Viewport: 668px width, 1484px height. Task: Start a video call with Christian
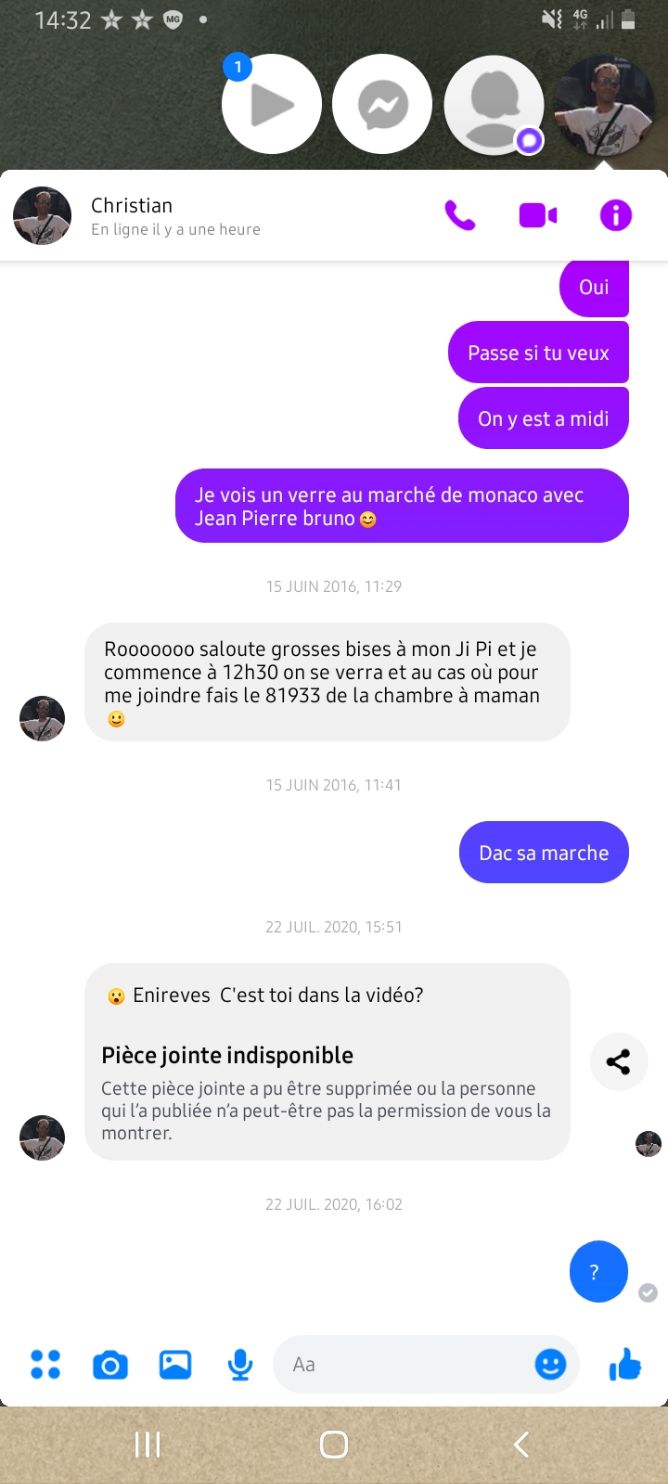[x=537, y=215]
